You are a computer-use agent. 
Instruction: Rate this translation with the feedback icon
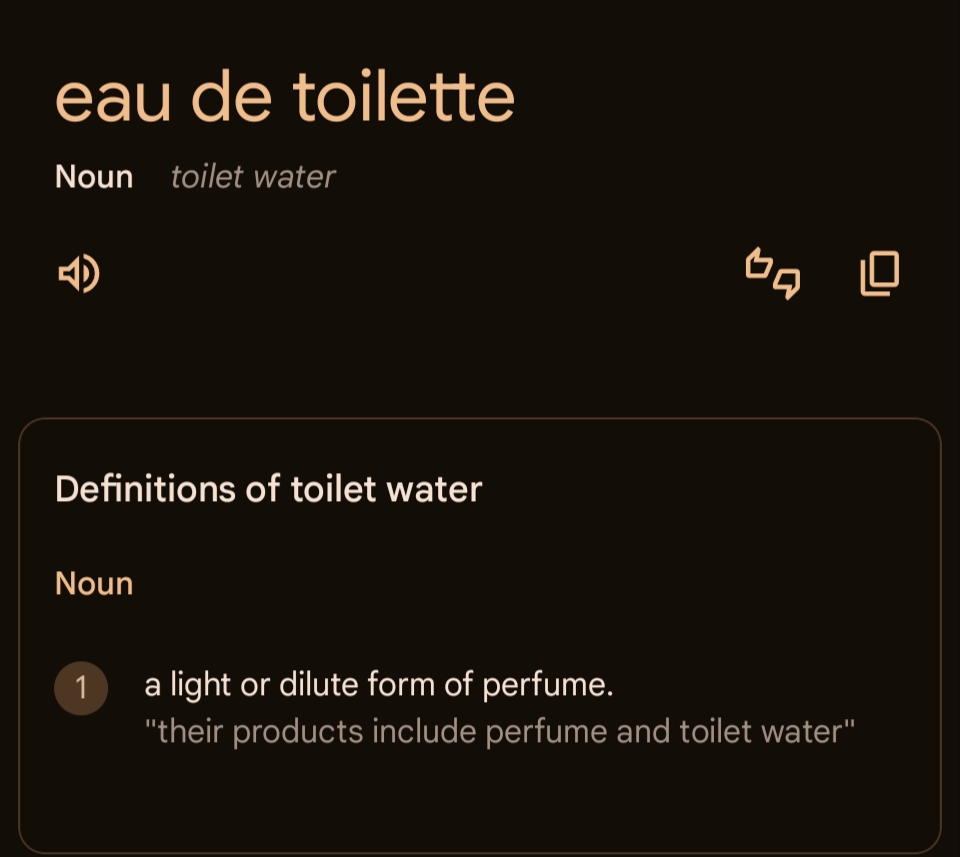click(x=773, y=273)
